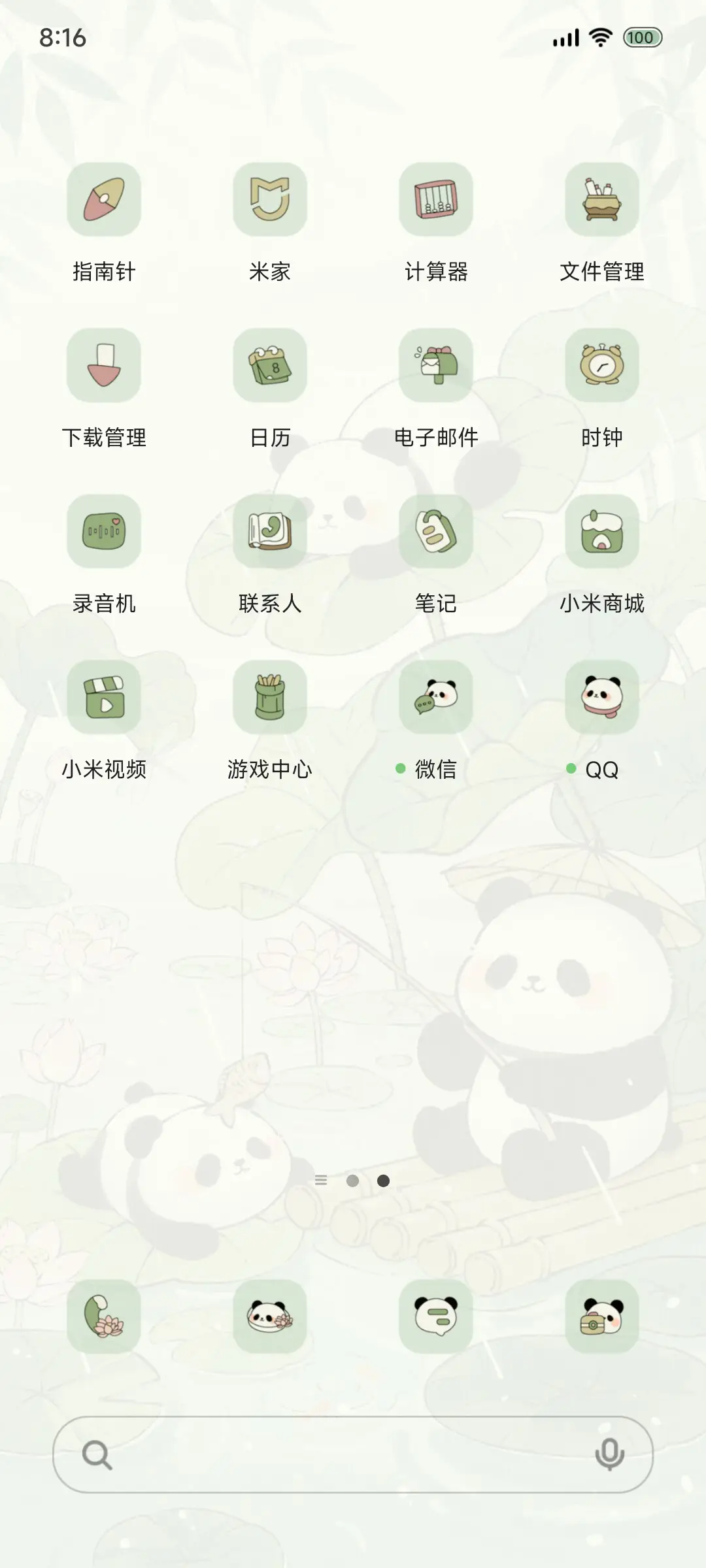The width and height of the screenshot is (706, 1568).
Task: Open WeChat 微信
Action: (x=435, y=697)
